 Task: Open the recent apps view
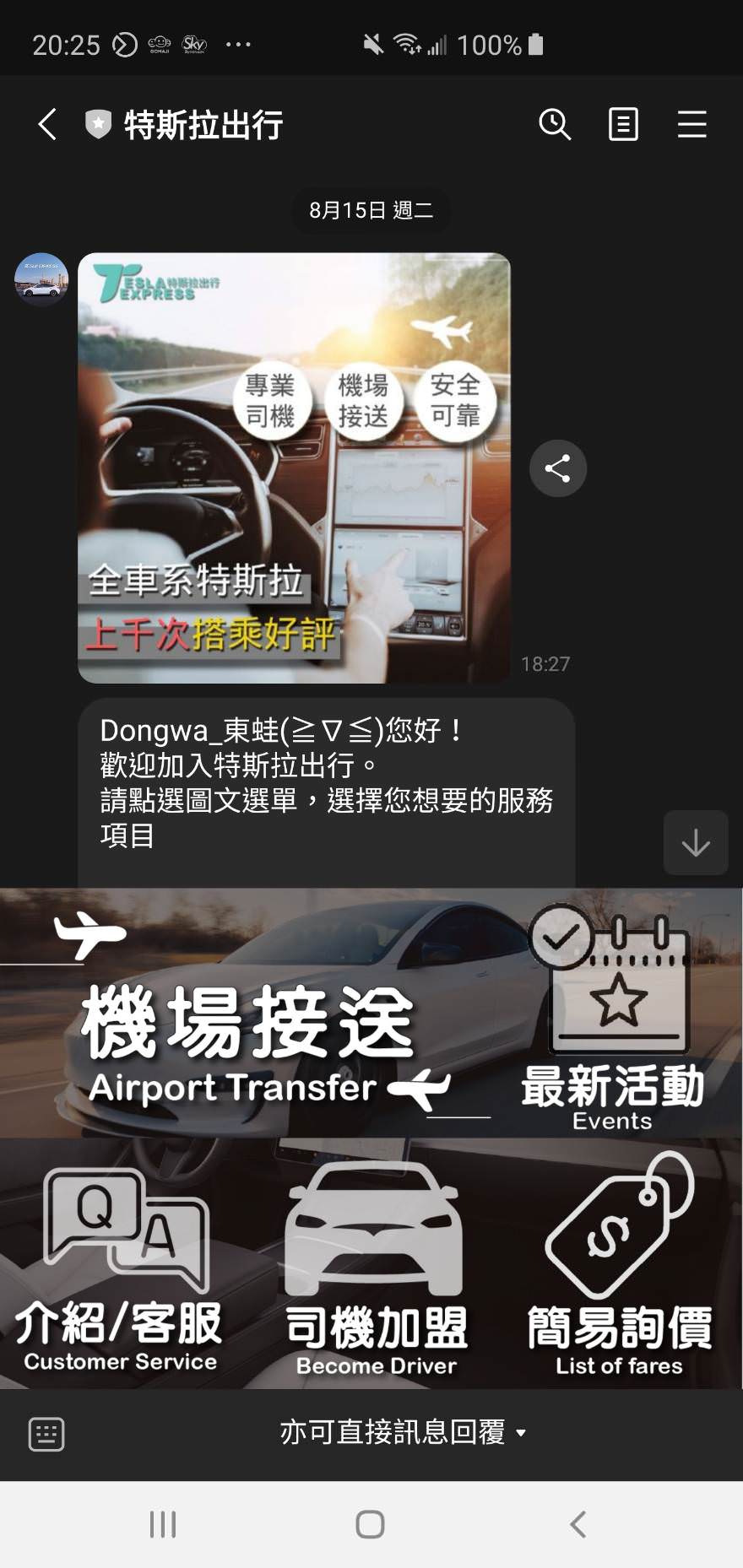pos(162,1524)
